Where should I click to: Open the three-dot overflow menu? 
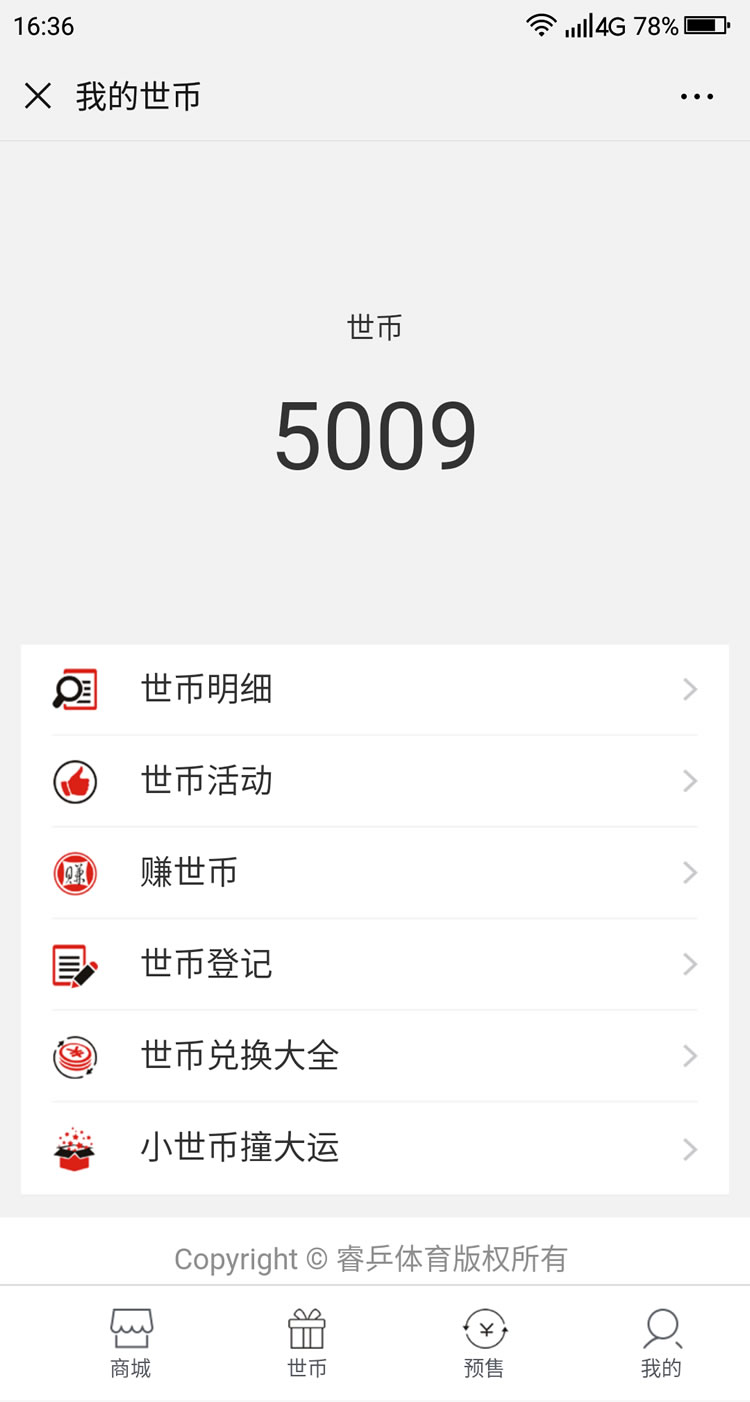[x=697, y=96]
